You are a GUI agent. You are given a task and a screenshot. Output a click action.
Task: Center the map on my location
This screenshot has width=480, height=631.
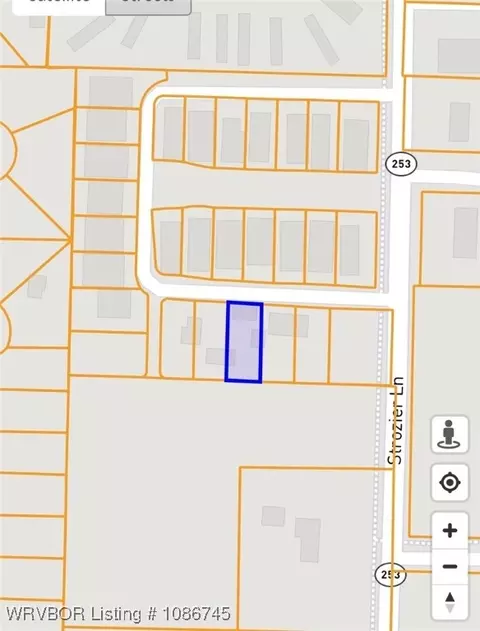[x=449, y=482]
